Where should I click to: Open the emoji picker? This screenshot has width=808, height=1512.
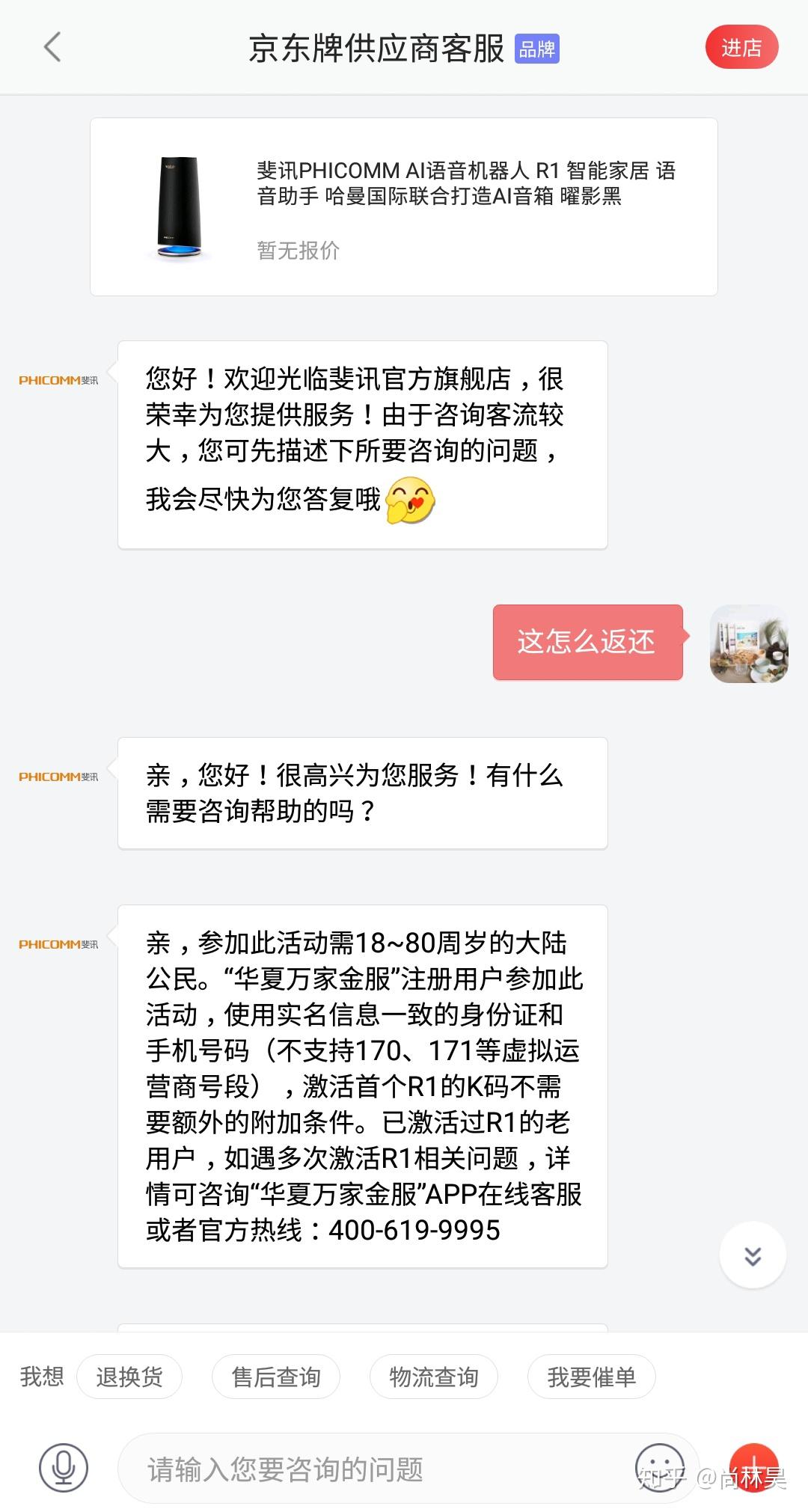[x=659, y=1467]
